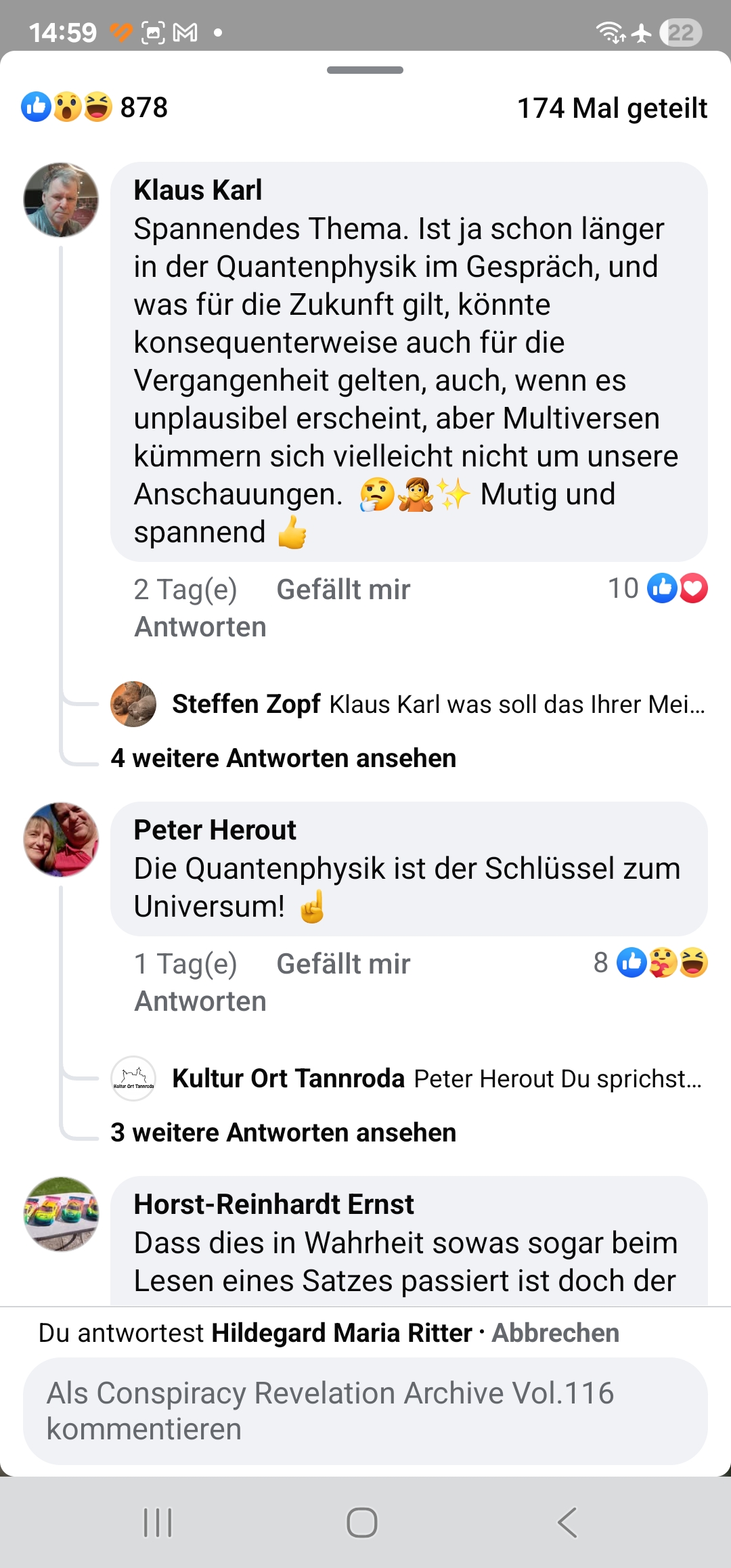
Task: Open Horst-Reinhardt Ernst's profile picture
Action: [x=61, y=1214]
